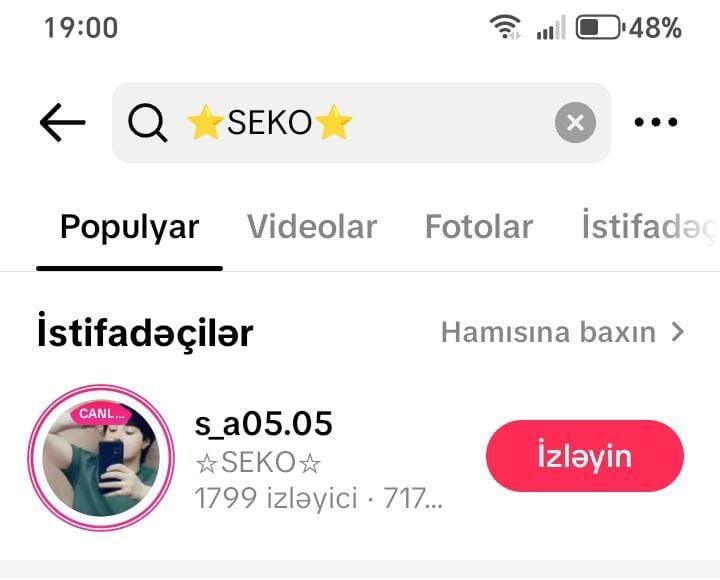This screenshot has width=720, height=580.
Task: Tap the search field containing SEKO
Action: click(x=340, y=123)
